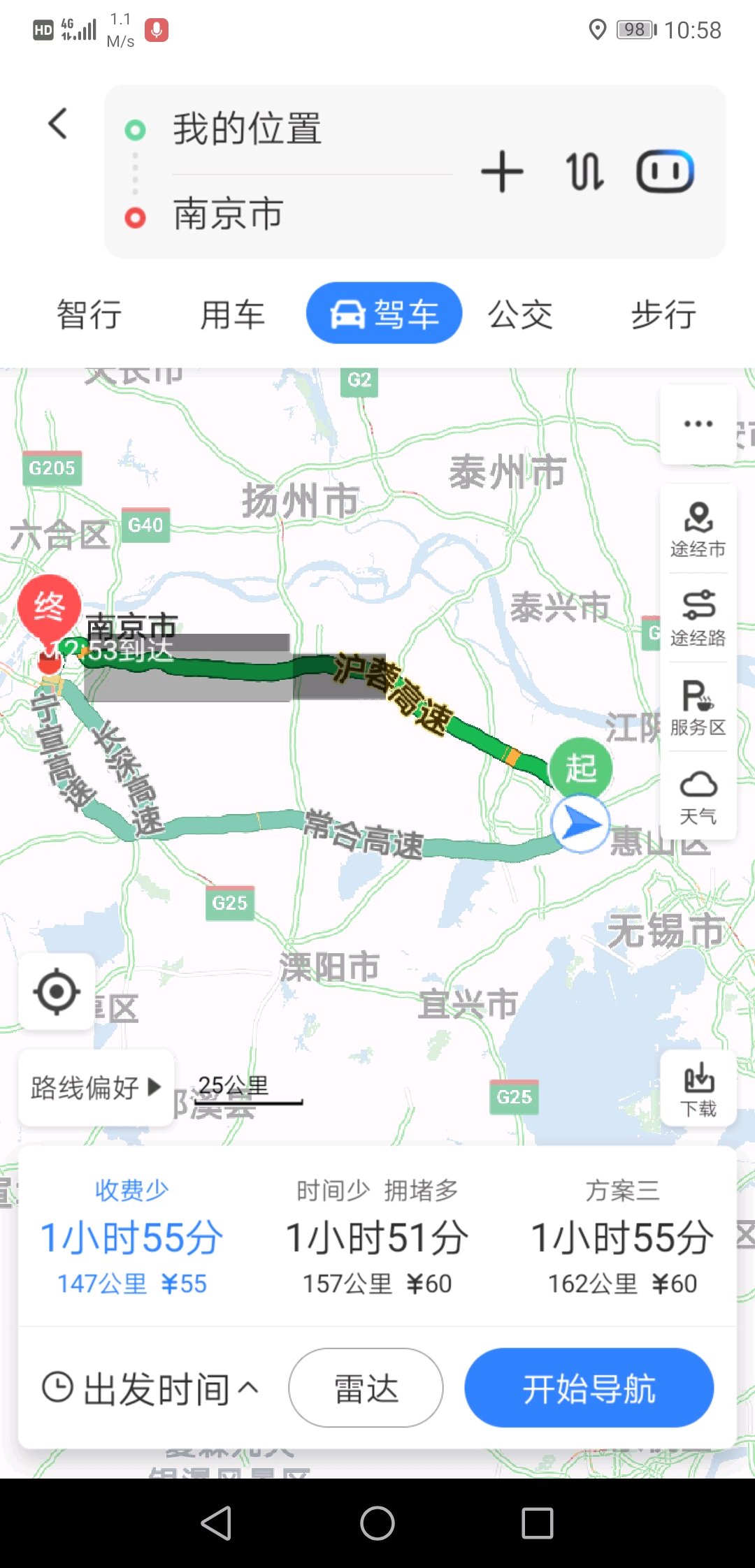
Task: Open route preferences (路线偏好)
Action: [x=96, y=1088]
